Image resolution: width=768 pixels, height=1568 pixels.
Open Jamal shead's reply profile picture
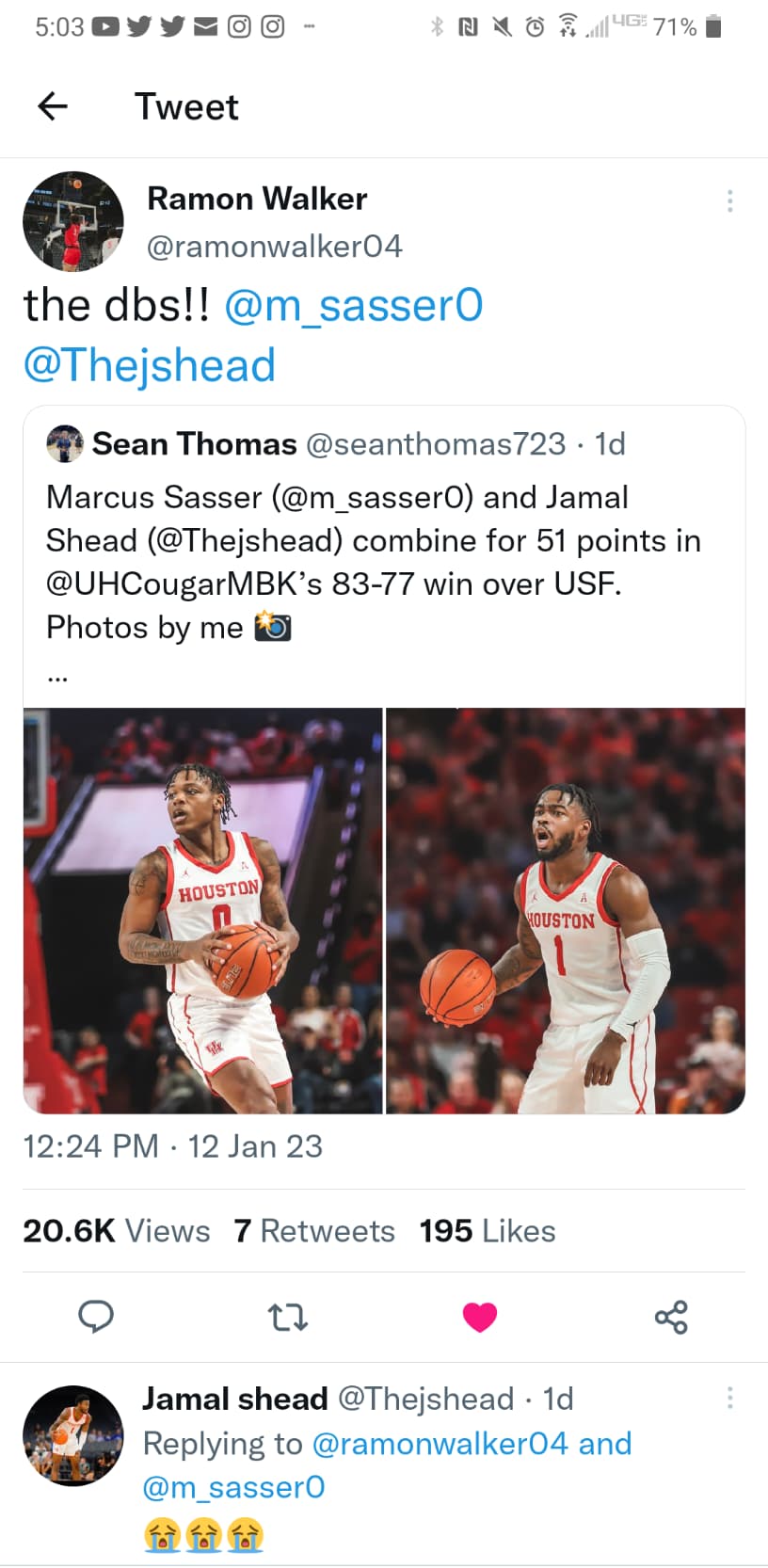73,1435
